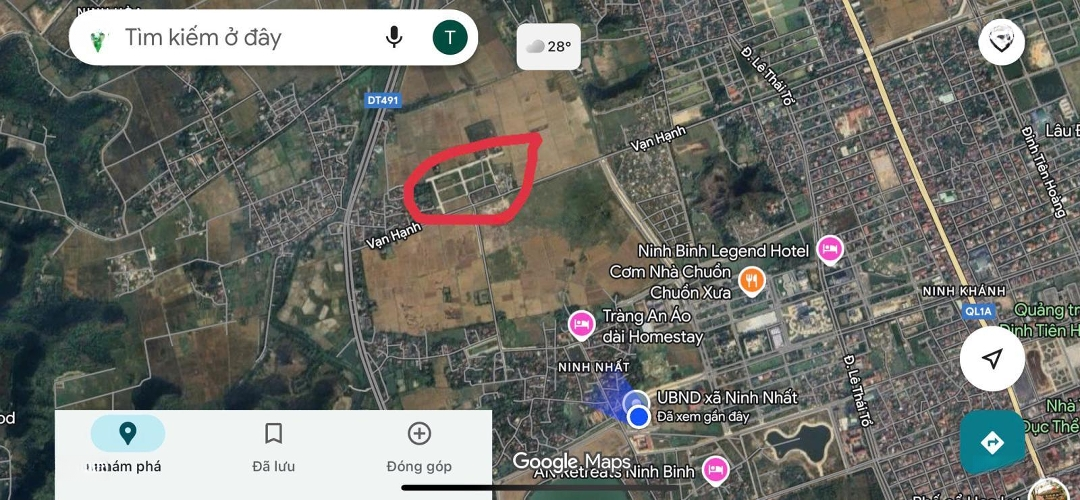Switch to the Đã lưu tab
This screenshot has width=1080, height=500.
pyautogui.click(x=273, y=446)
